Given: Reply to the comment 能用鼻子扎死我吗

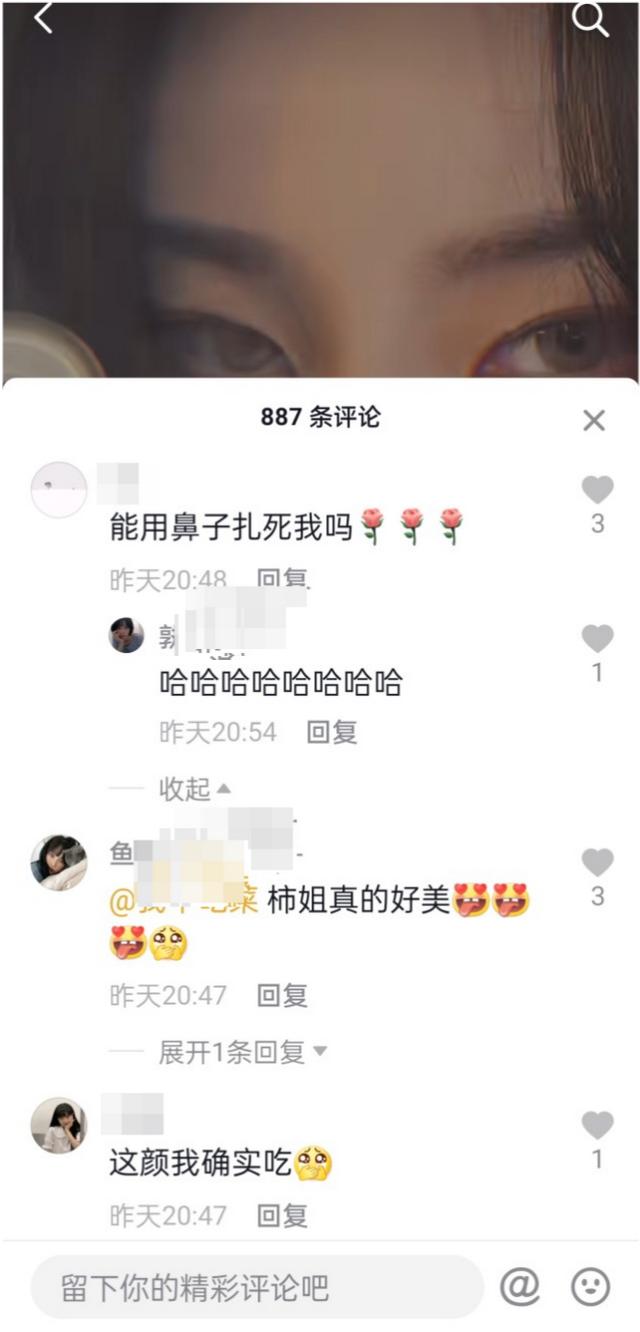Looking at the screenshot, I should [x=283, y=580].
